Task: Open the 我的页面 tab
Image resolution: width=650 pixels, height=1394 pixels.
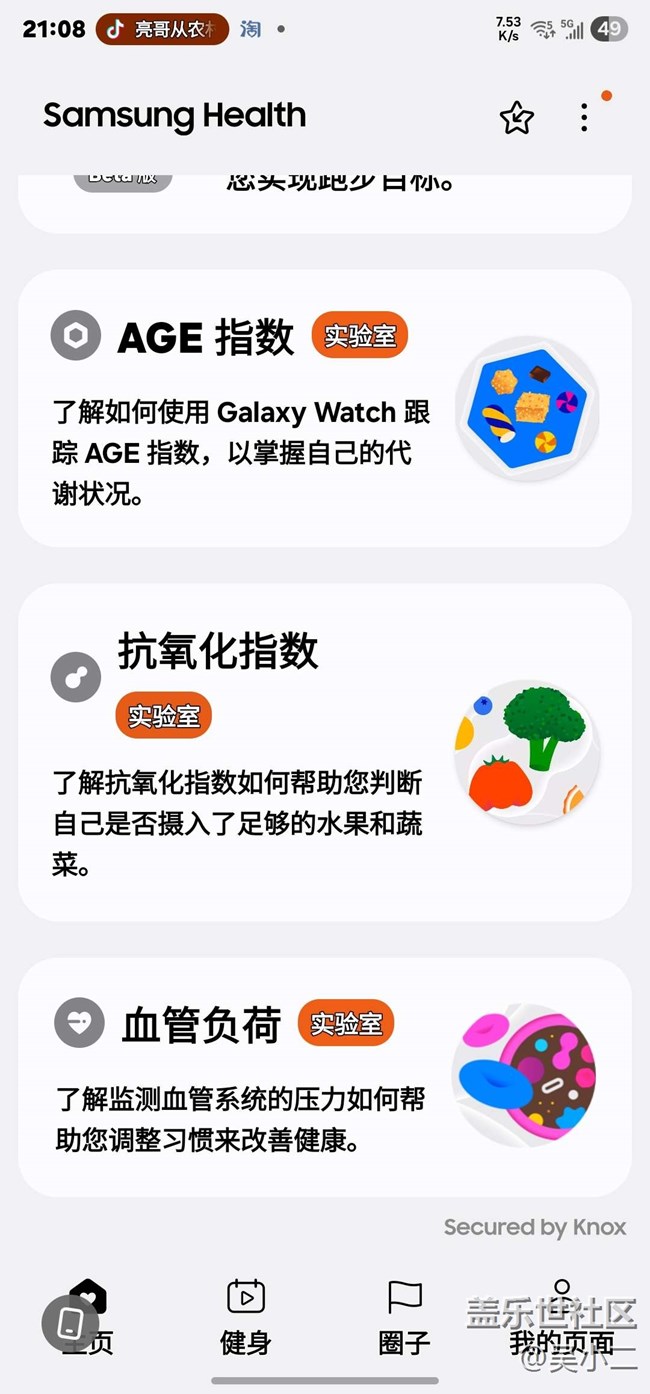Action: coord(561,1316)
